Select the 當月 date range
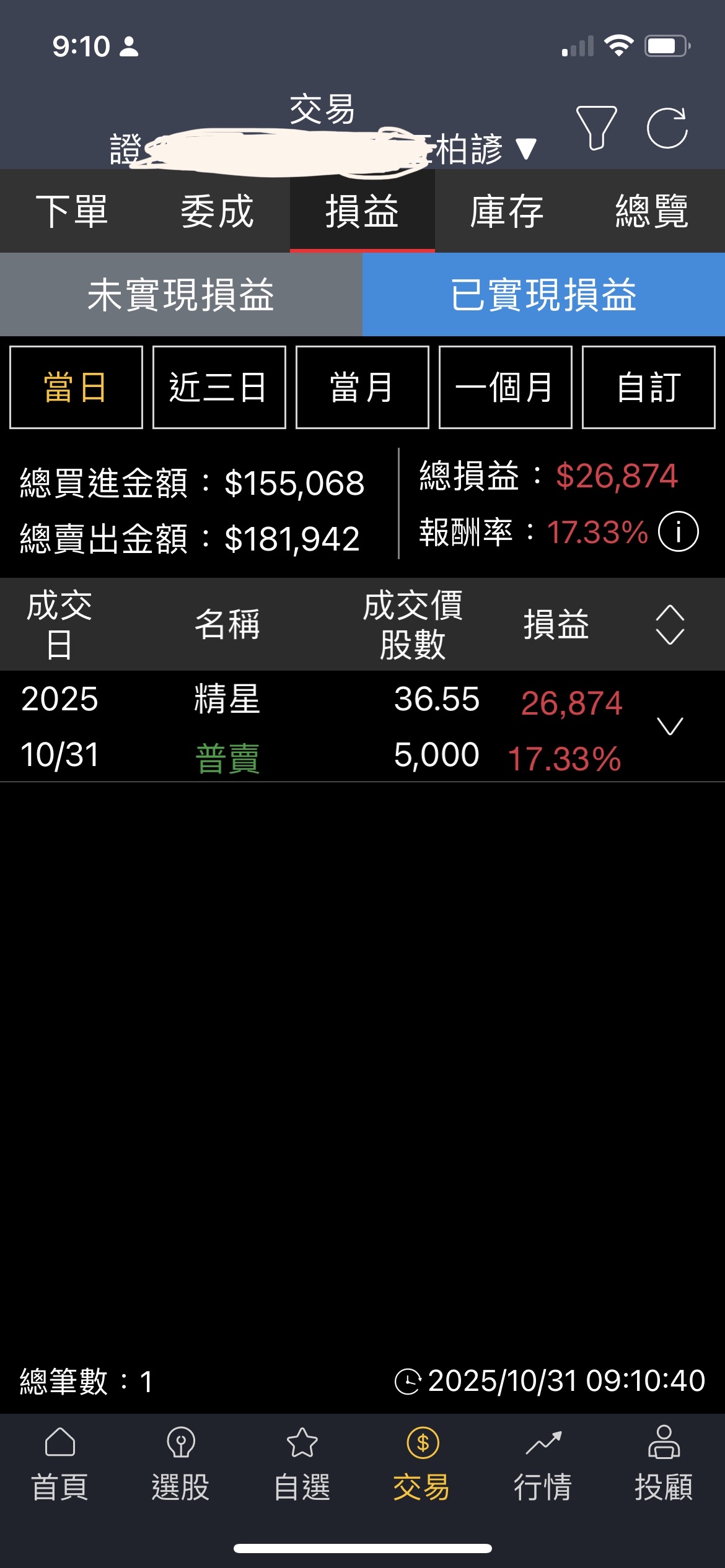The width and height of the screenshot is (725, 1568). click(362, 388)
